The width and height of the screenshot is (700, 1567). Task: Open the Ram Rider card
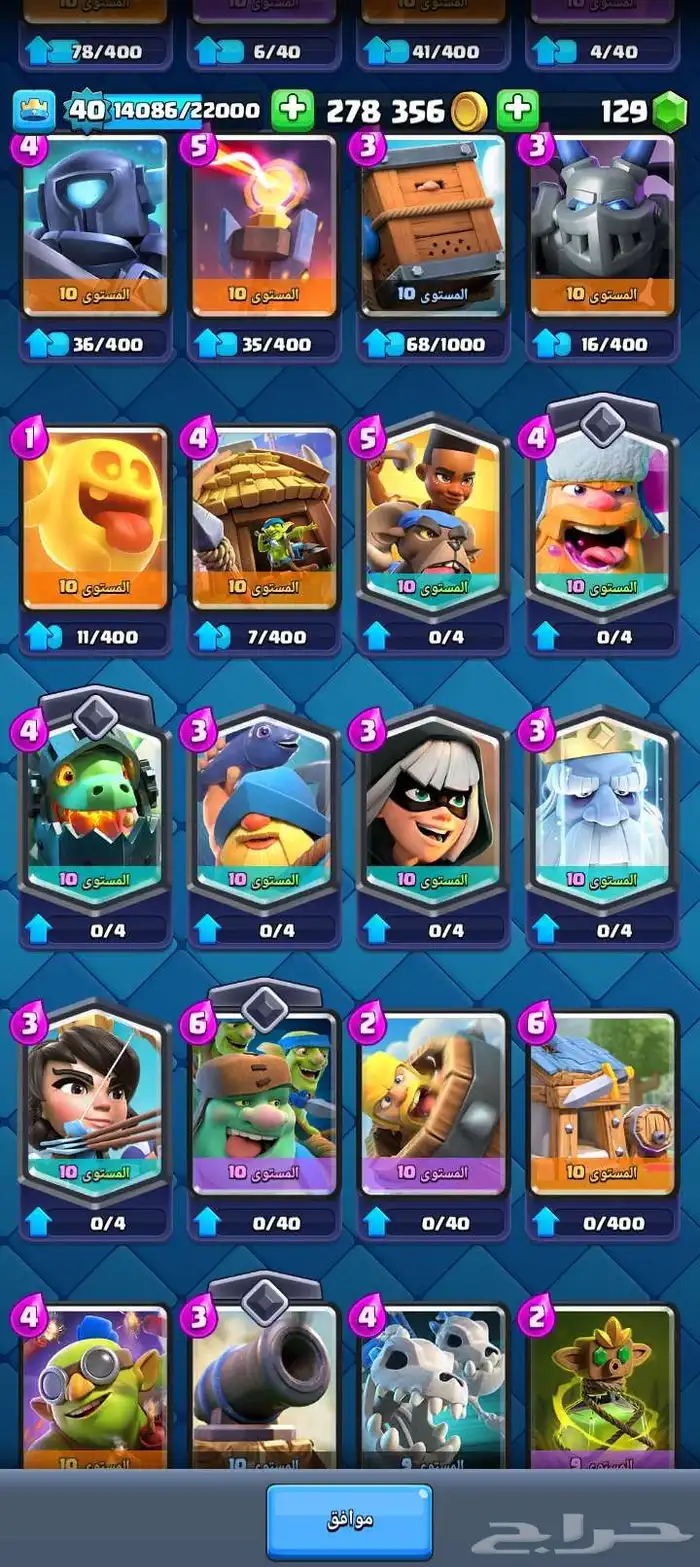433,519
